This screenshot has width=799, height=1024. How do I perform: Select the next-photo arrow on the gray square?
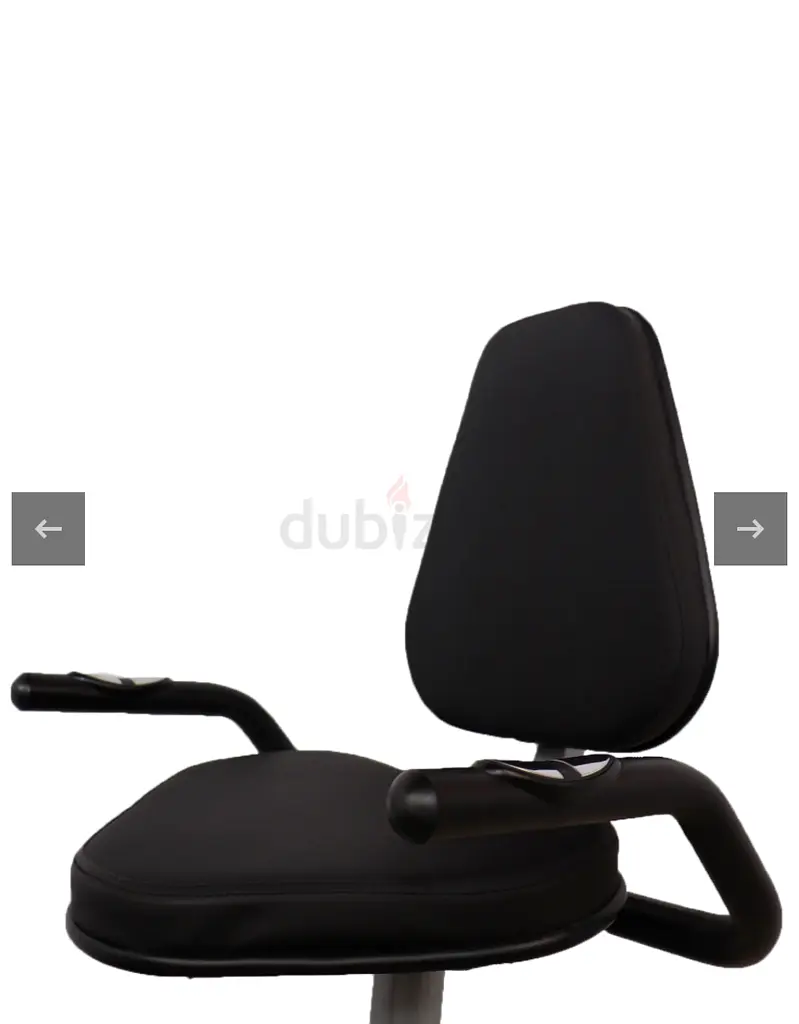click(751, 528)
